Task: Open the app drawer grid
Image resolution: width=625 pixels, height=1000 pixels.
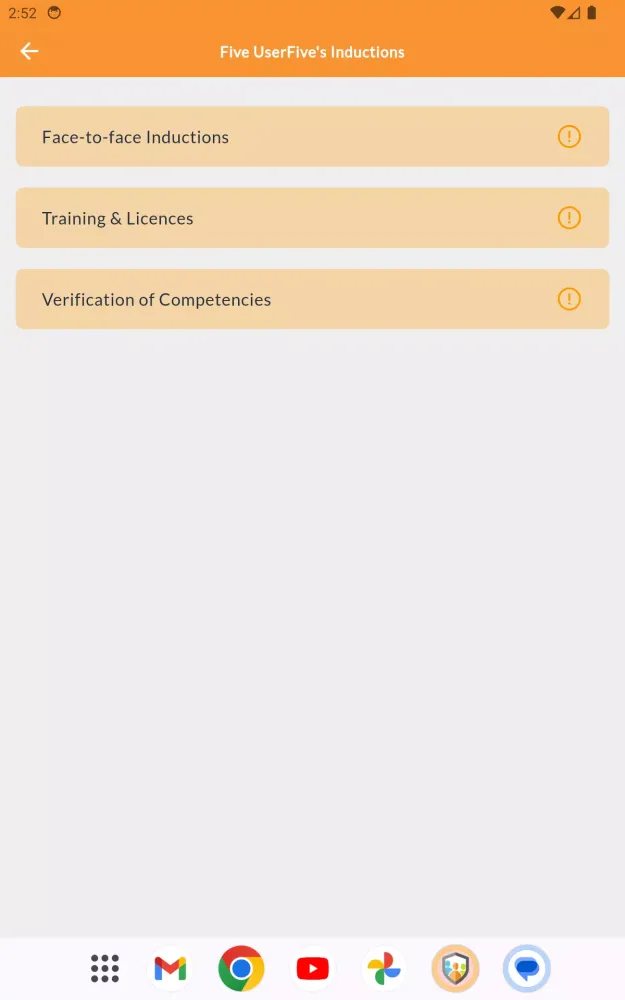Action: point(105,968)
